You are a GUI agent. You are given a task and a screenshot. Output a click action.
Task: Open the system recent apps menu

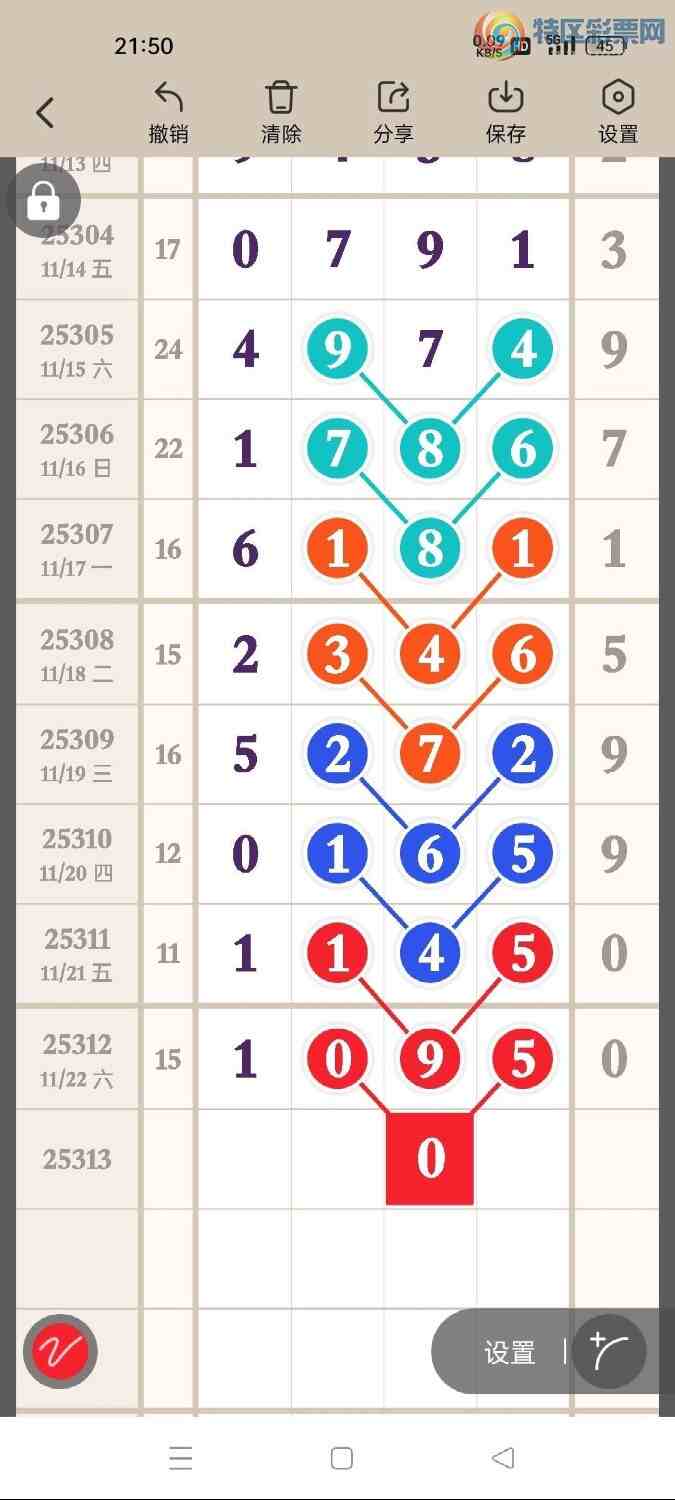coord(180,1458)
